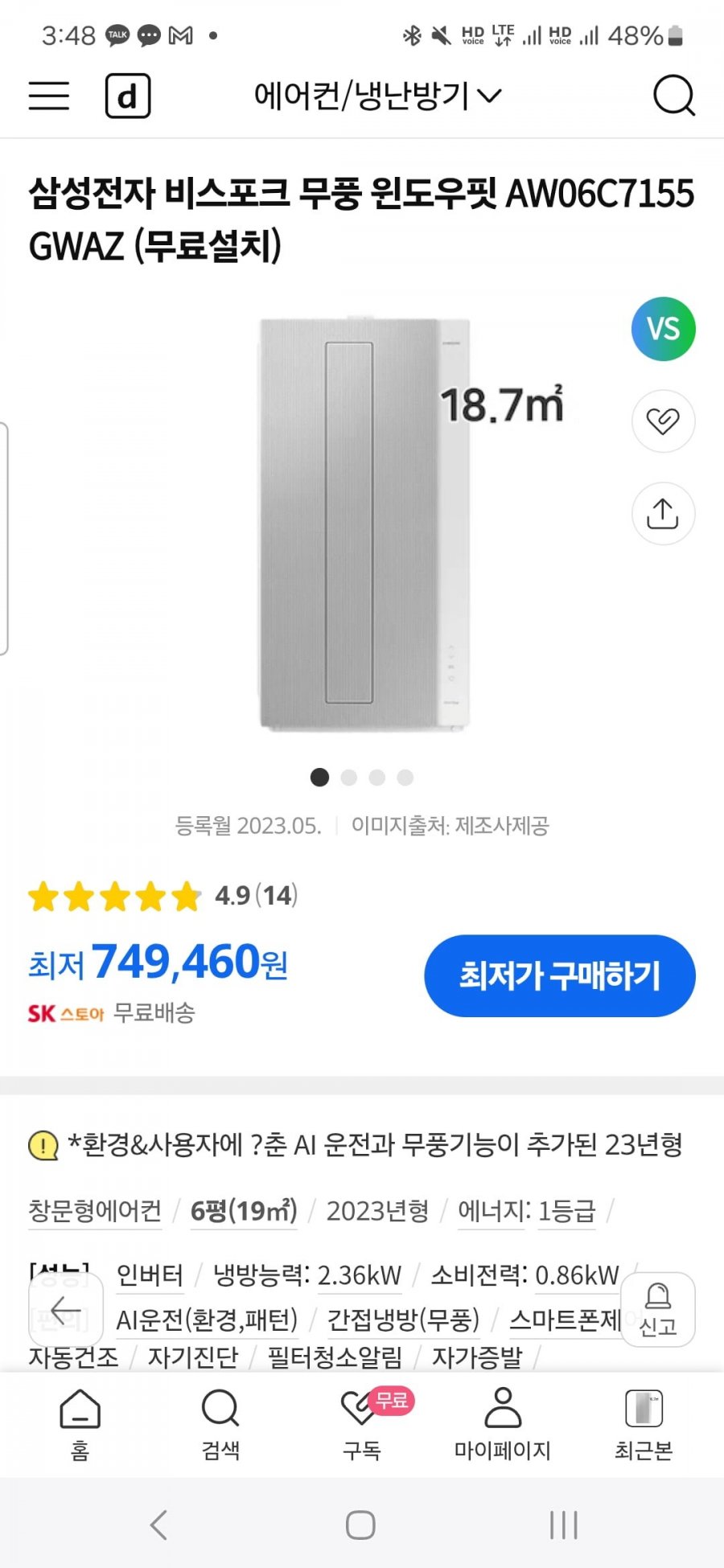Expand the 에어컨/냉난방기 category dropdown
This screenshot has height=1568, width=724.
tap(377, 96)
